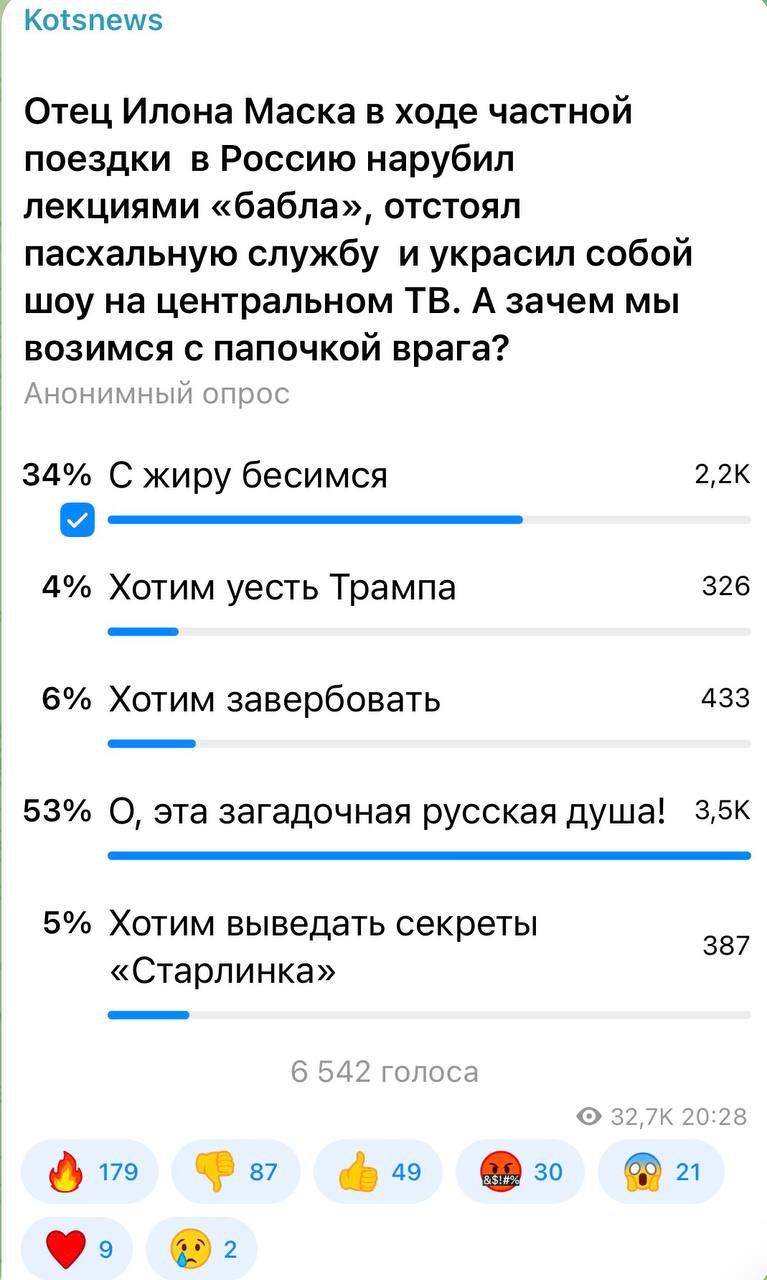Open the Kotsnews channel name

(x=92, y=19)
